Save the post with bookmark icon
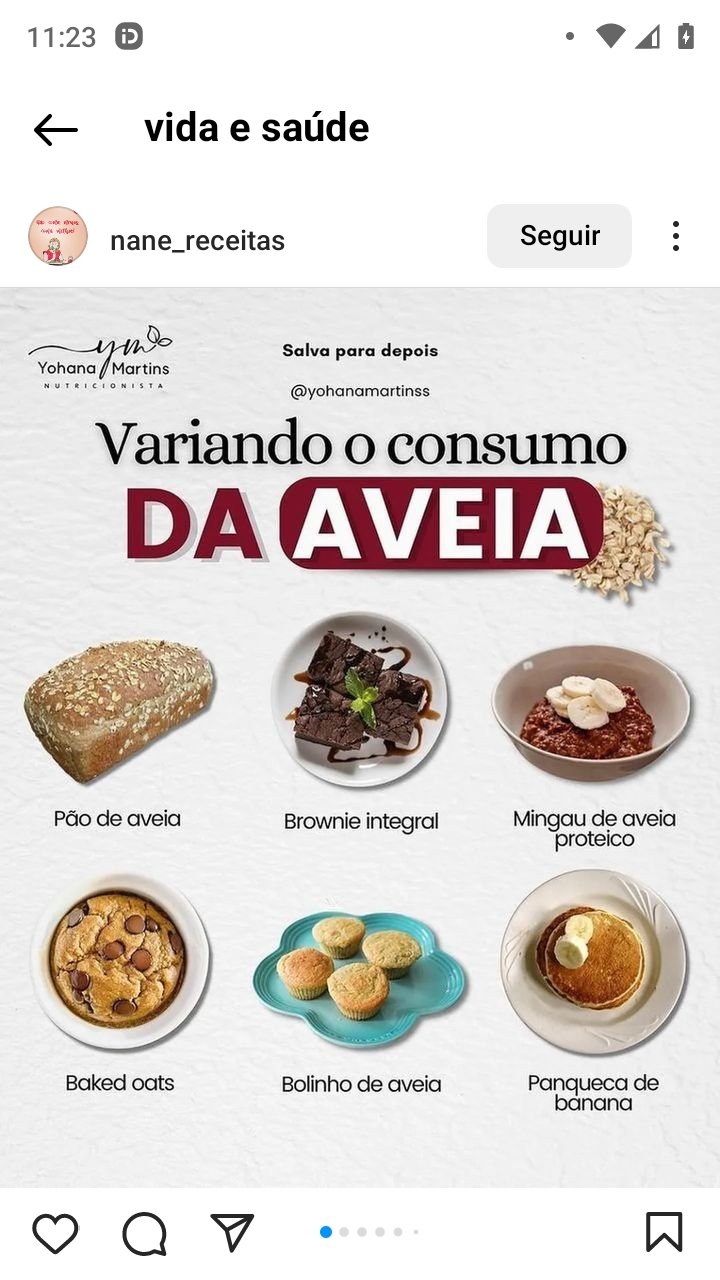The image size is (720, 1280). 664,1232
